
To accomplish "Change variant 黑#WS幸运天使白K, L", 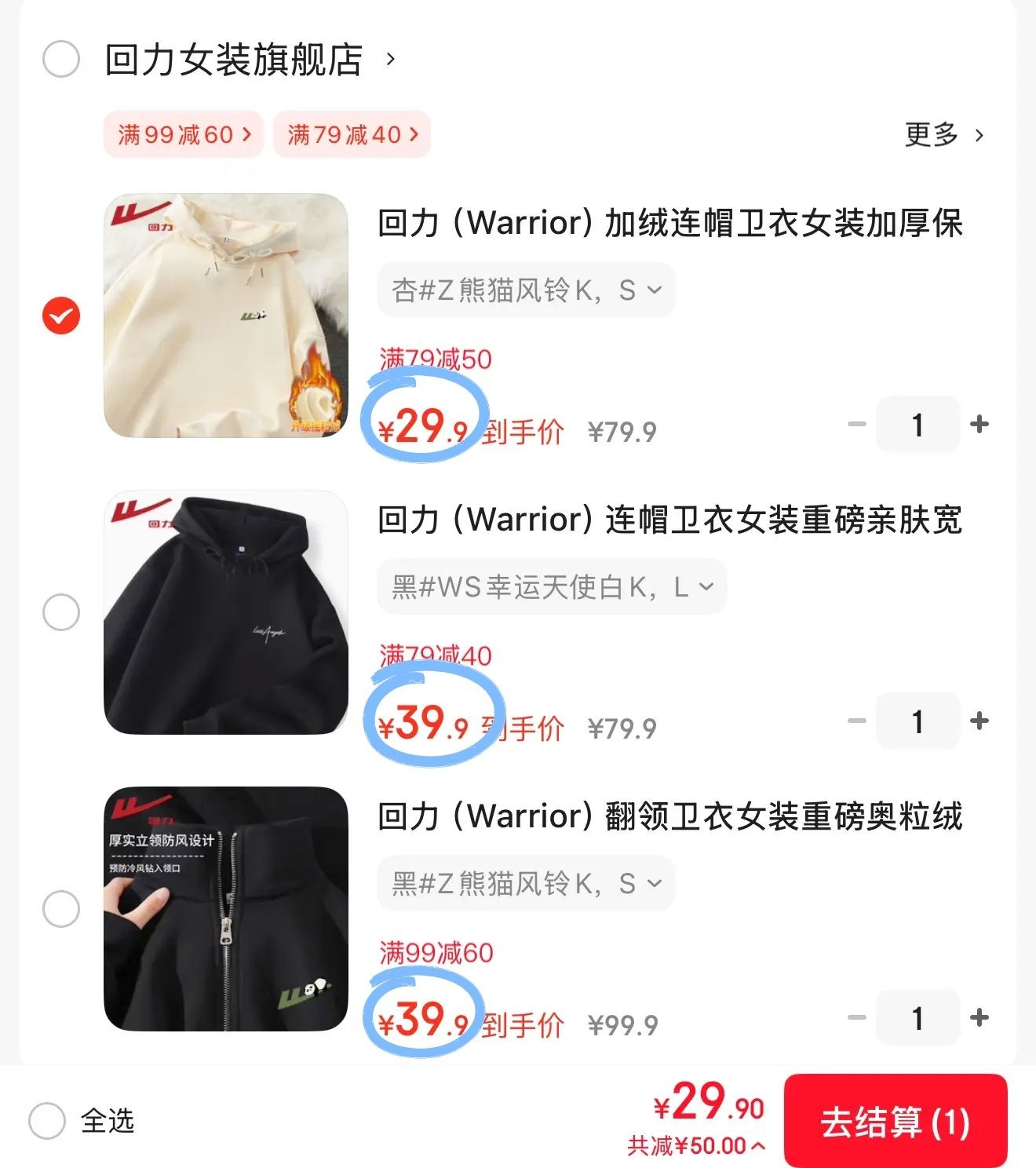I will [552, 586].
